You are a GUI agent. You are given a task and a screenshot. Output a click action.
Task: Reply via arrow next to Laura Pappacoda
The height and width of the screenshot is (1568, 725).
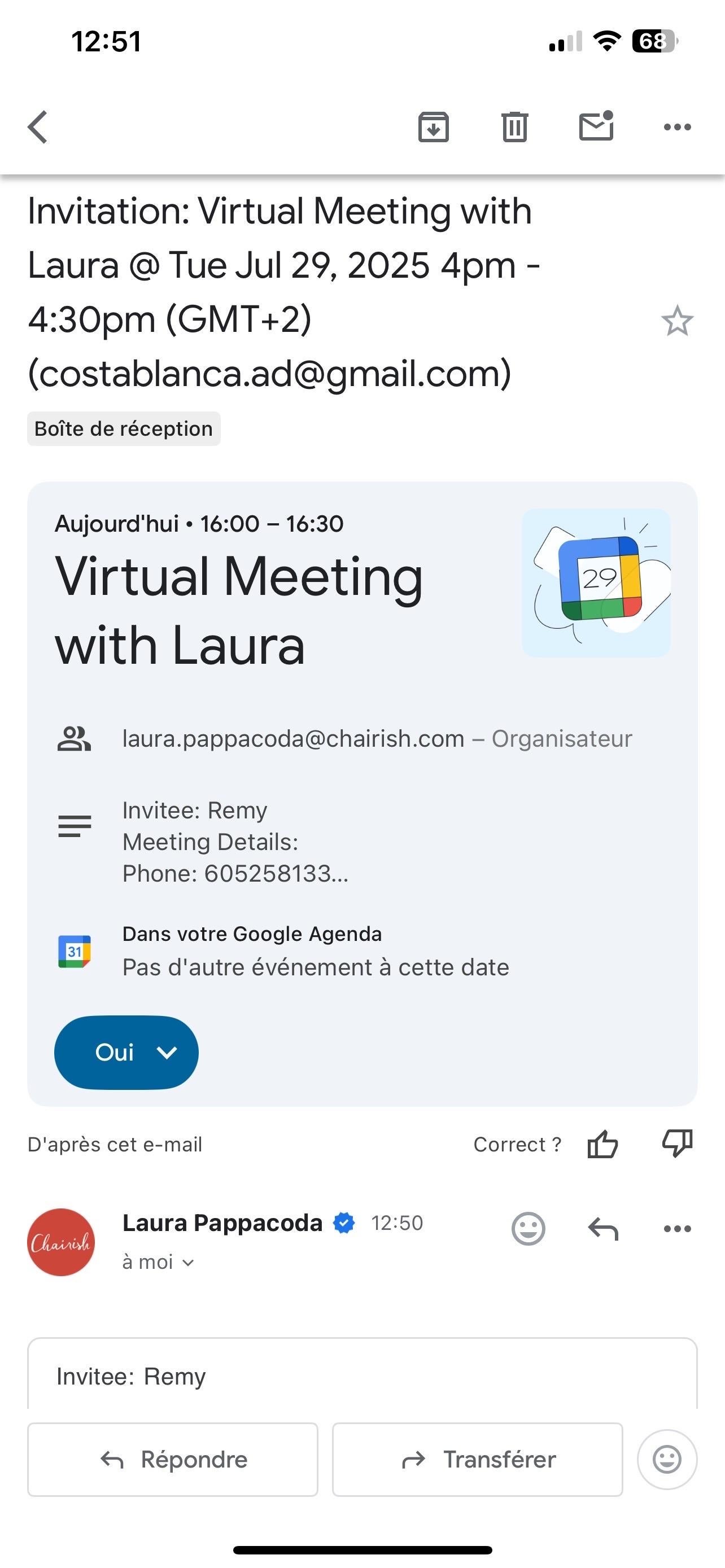click(602, 1228)
